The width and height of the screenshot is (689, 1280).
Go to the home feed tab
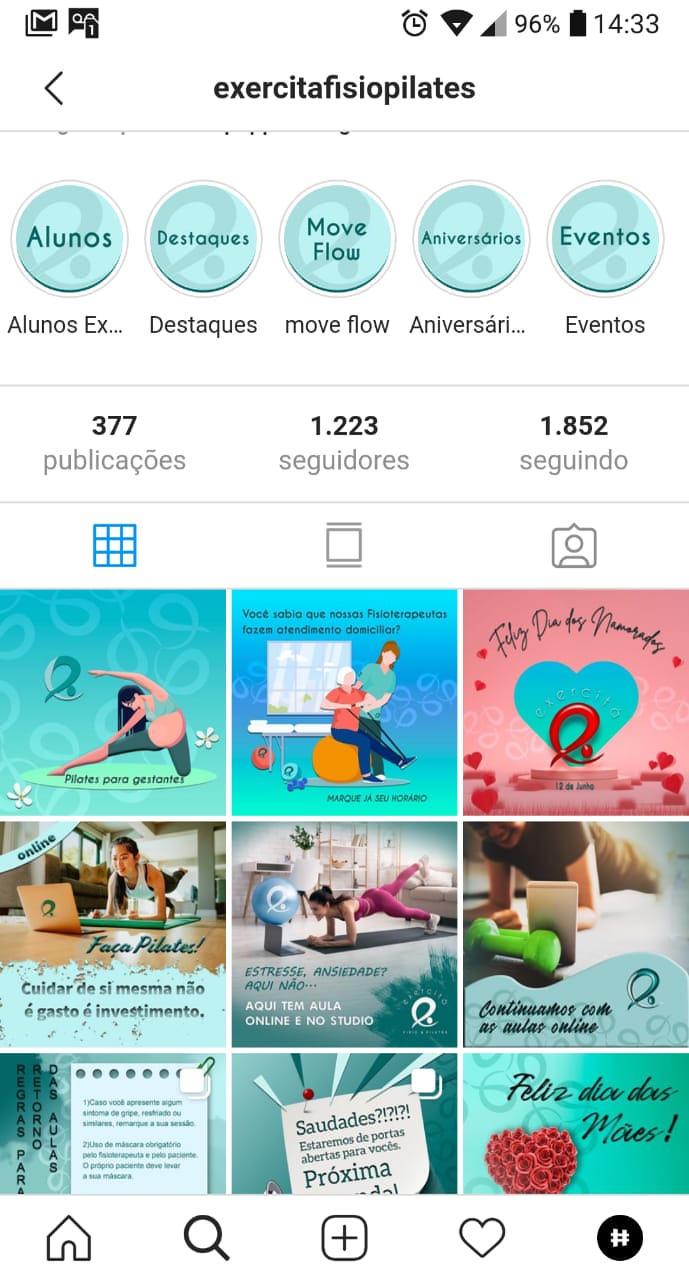click(69, 1239)
